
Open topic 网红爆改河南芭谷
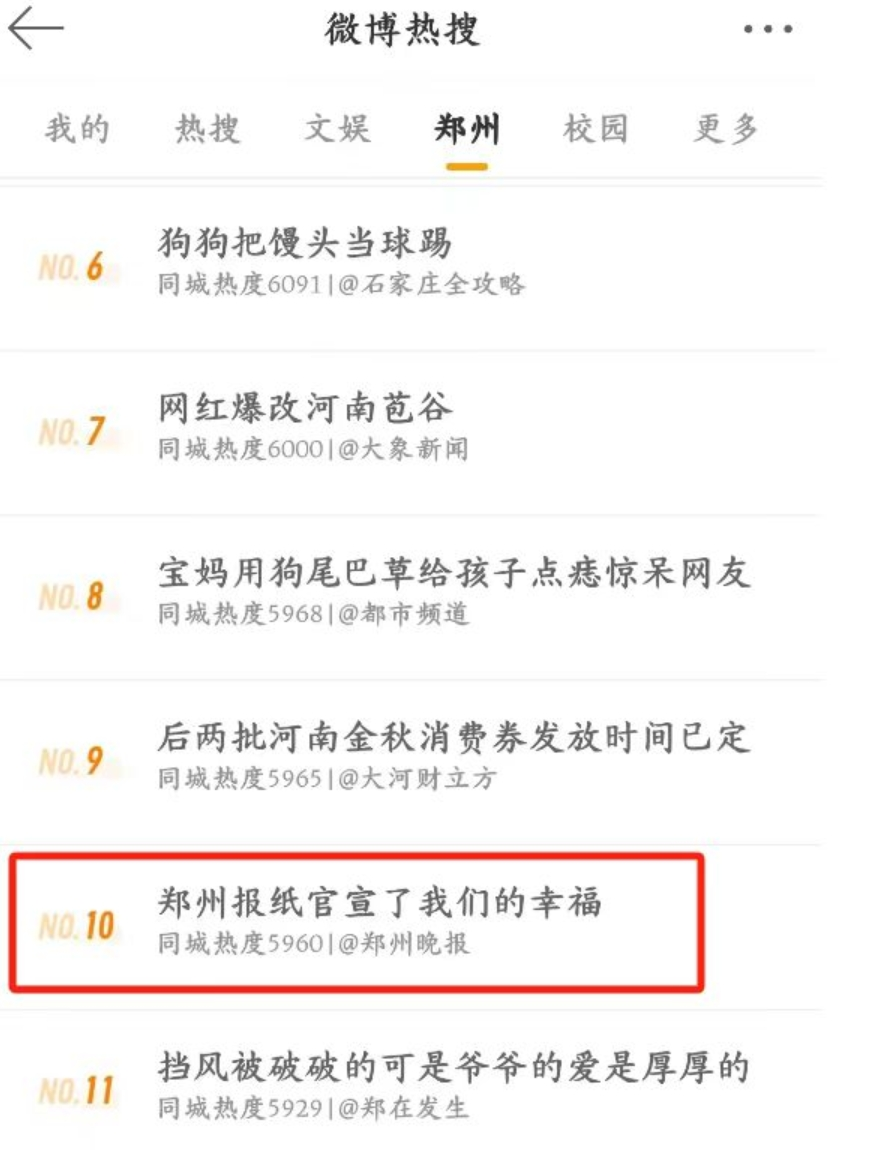click(305, 408)
